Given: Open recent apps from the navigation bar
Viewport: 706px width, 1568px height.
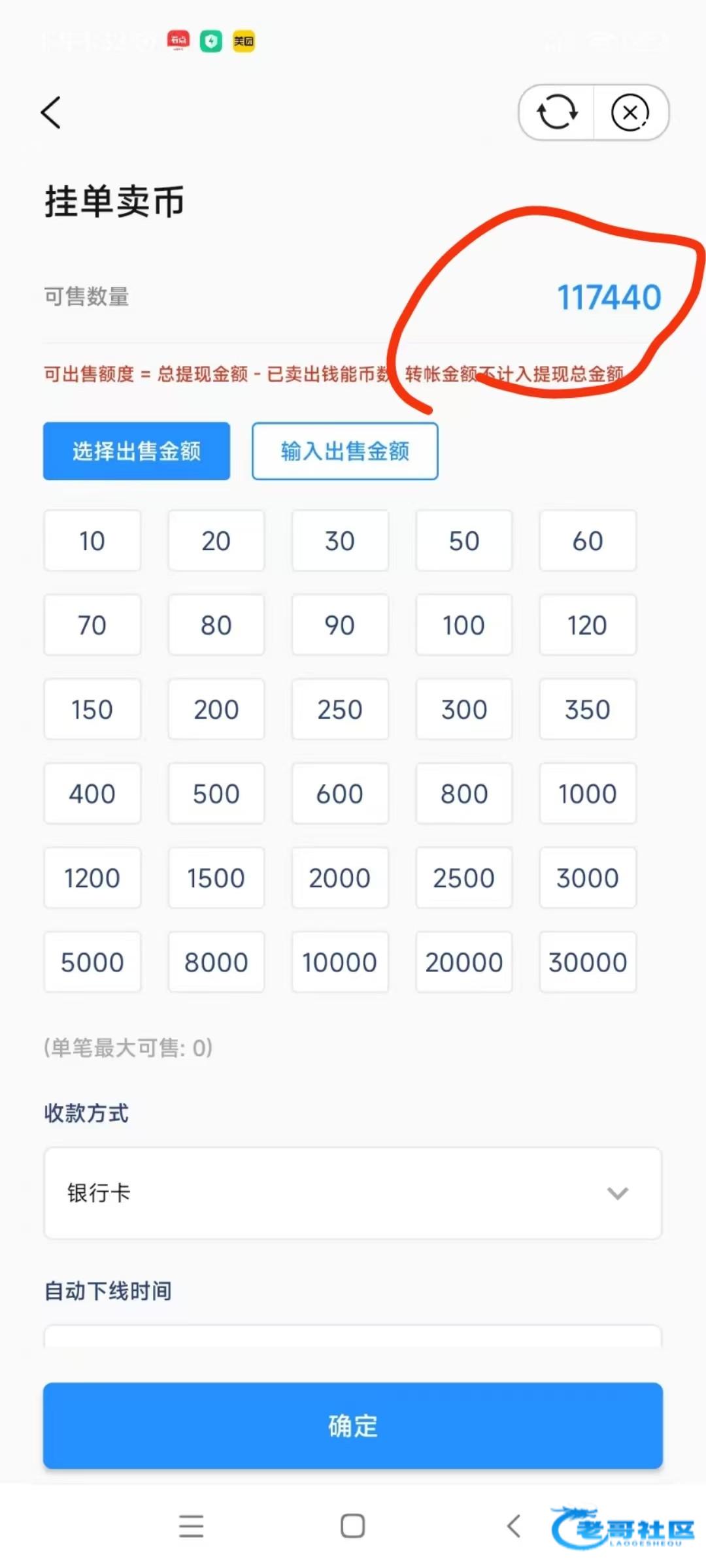Looking at the screenshot, I should 191,1526.
